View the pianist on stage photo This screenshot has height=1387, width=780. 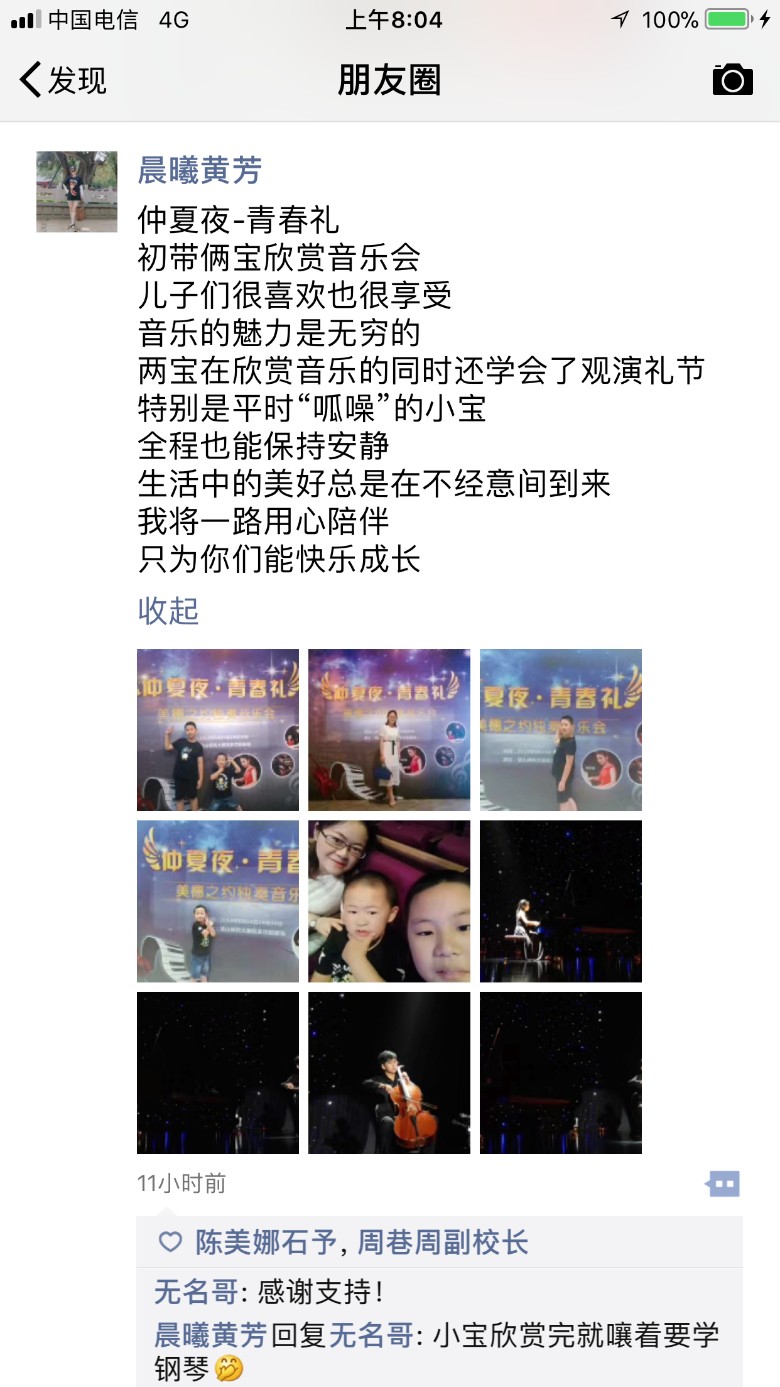(x=561, y=901)
